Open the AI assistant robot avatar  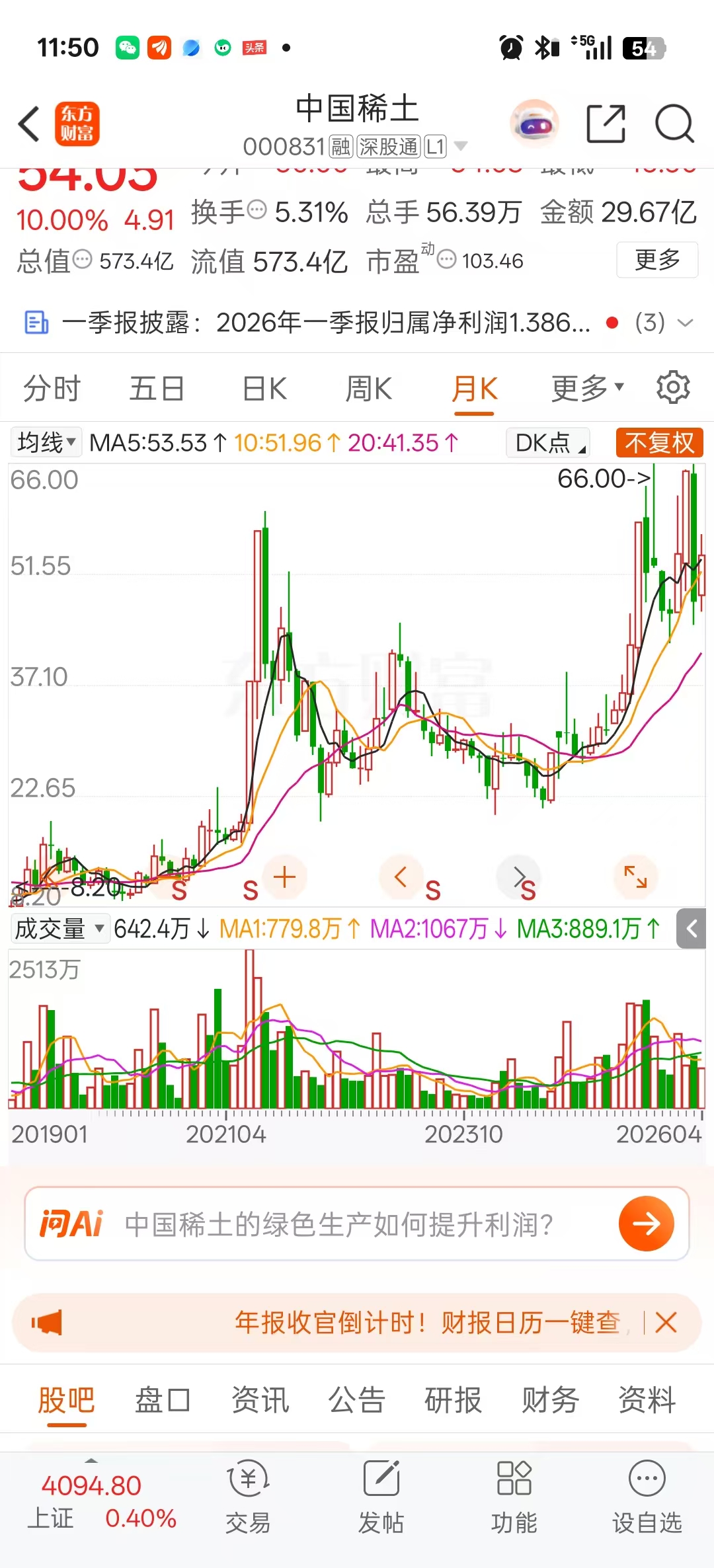pos(535,124)
